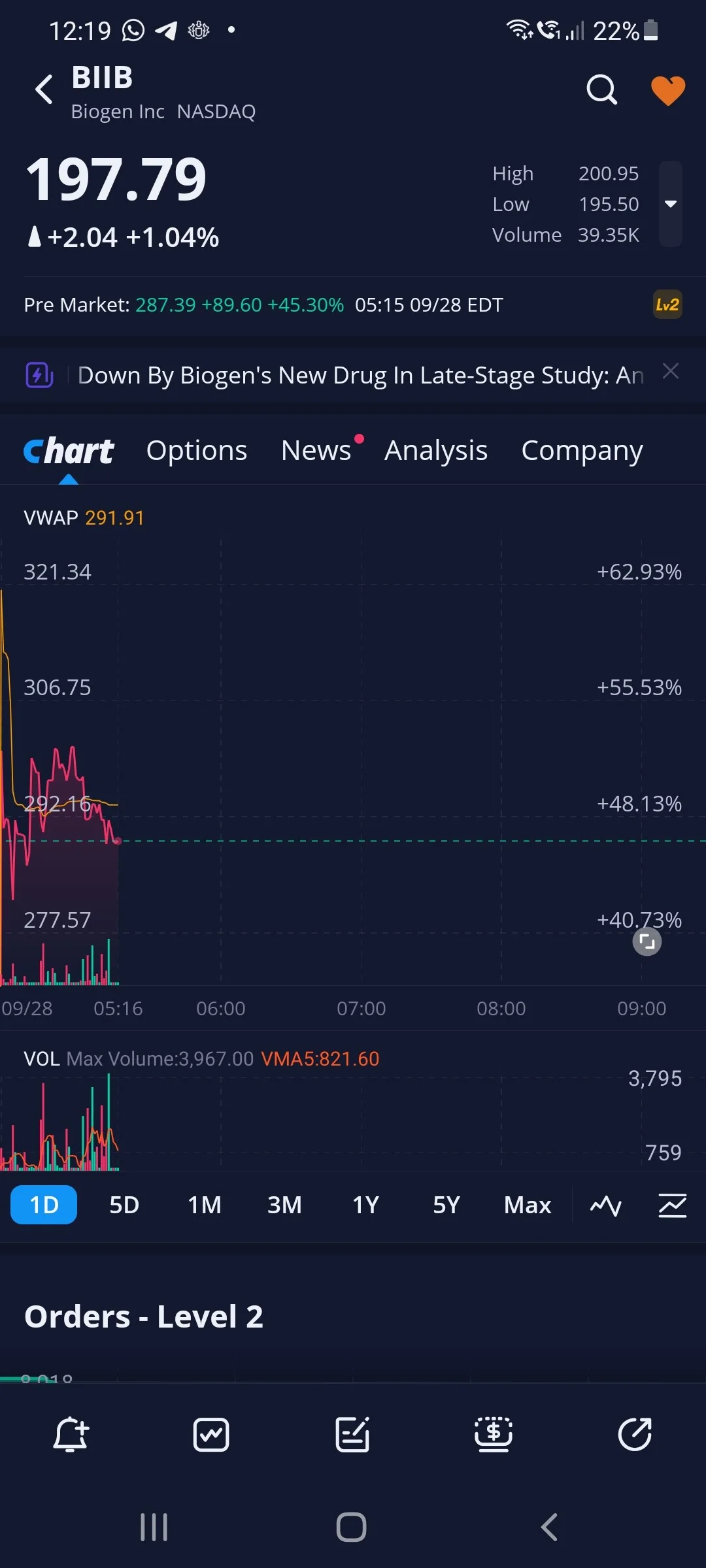Open the search magnifier icon

(601, 90)
